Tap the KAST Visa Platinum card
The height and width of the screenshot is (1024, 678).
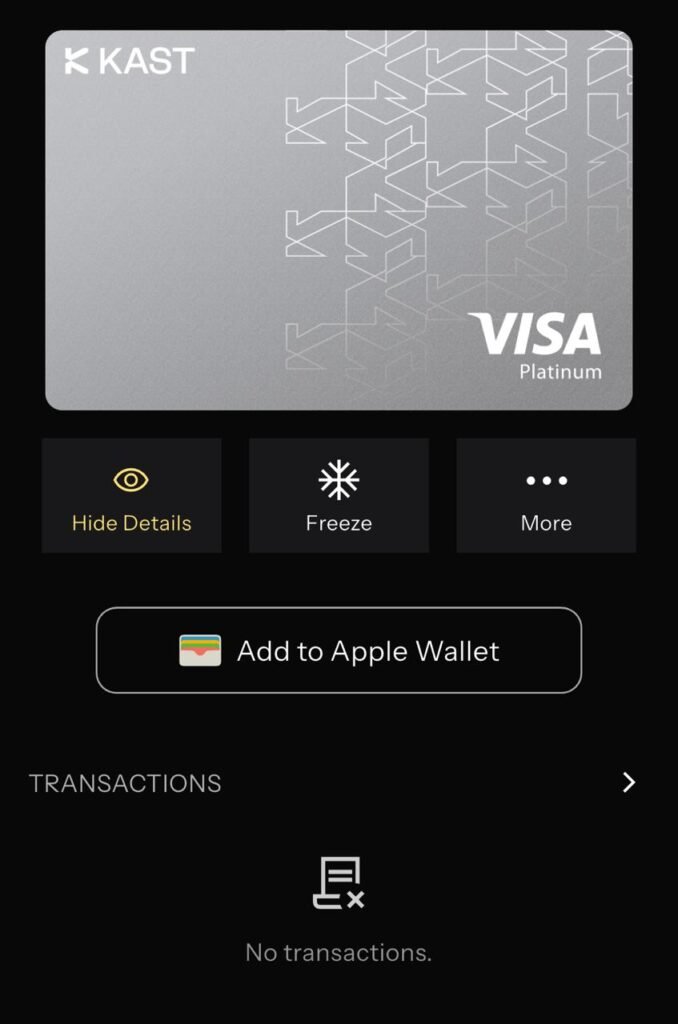coord(338,220)
